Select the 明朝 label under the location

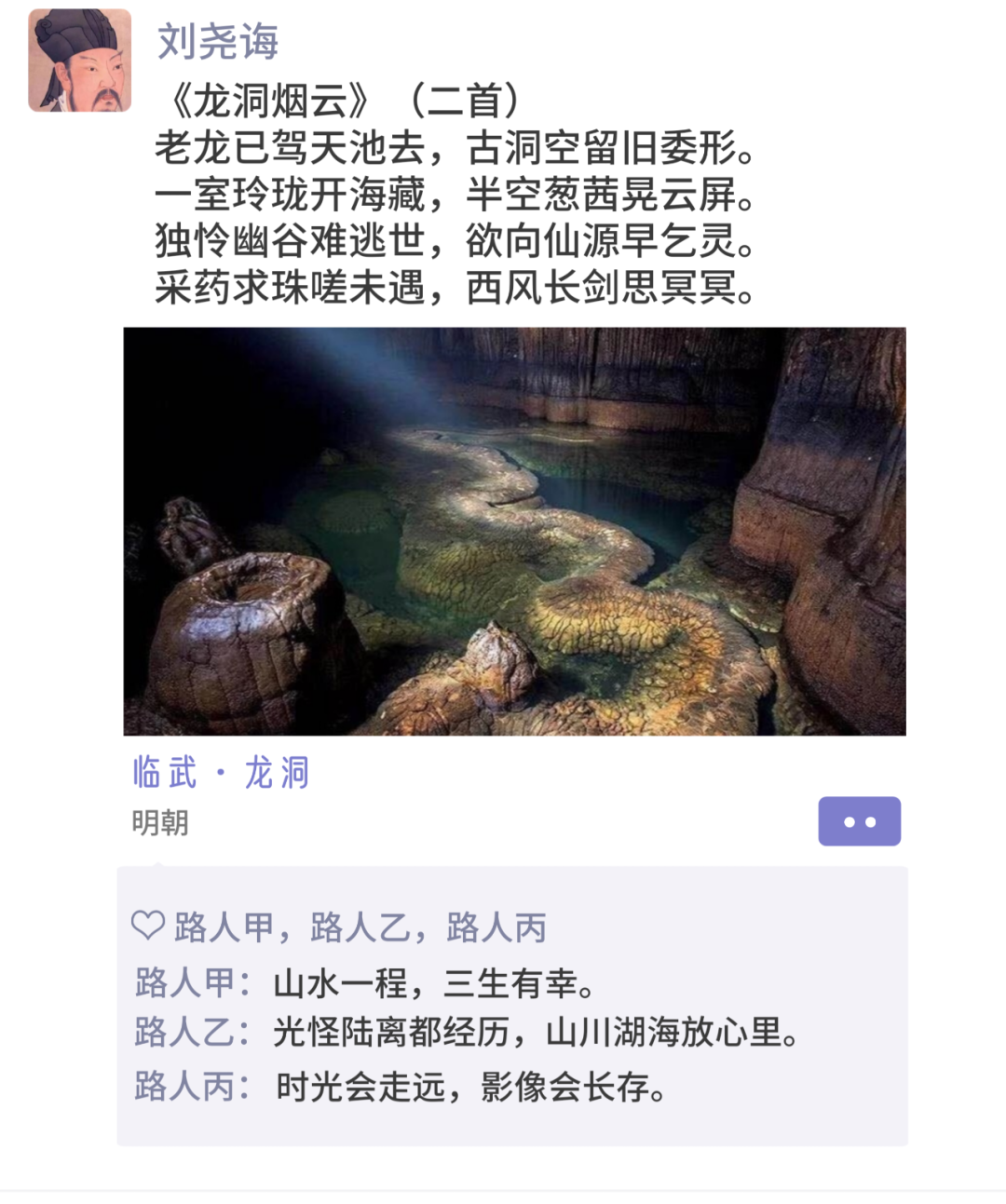click(x=158, y=823)
